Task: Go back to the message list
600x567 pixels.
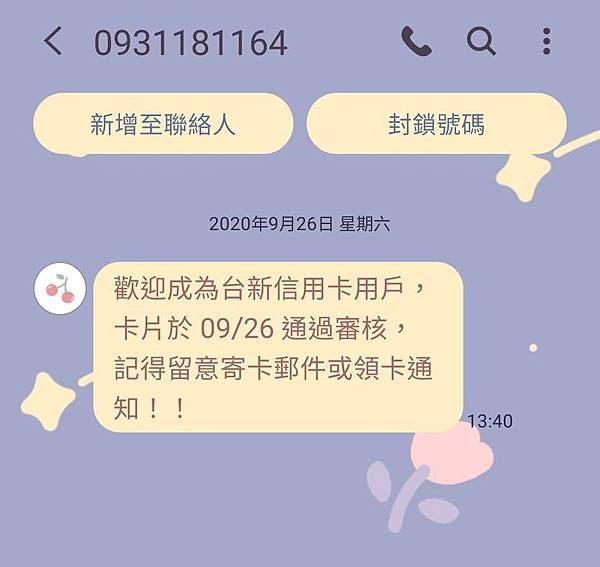Action: click(x=53, y=41)
